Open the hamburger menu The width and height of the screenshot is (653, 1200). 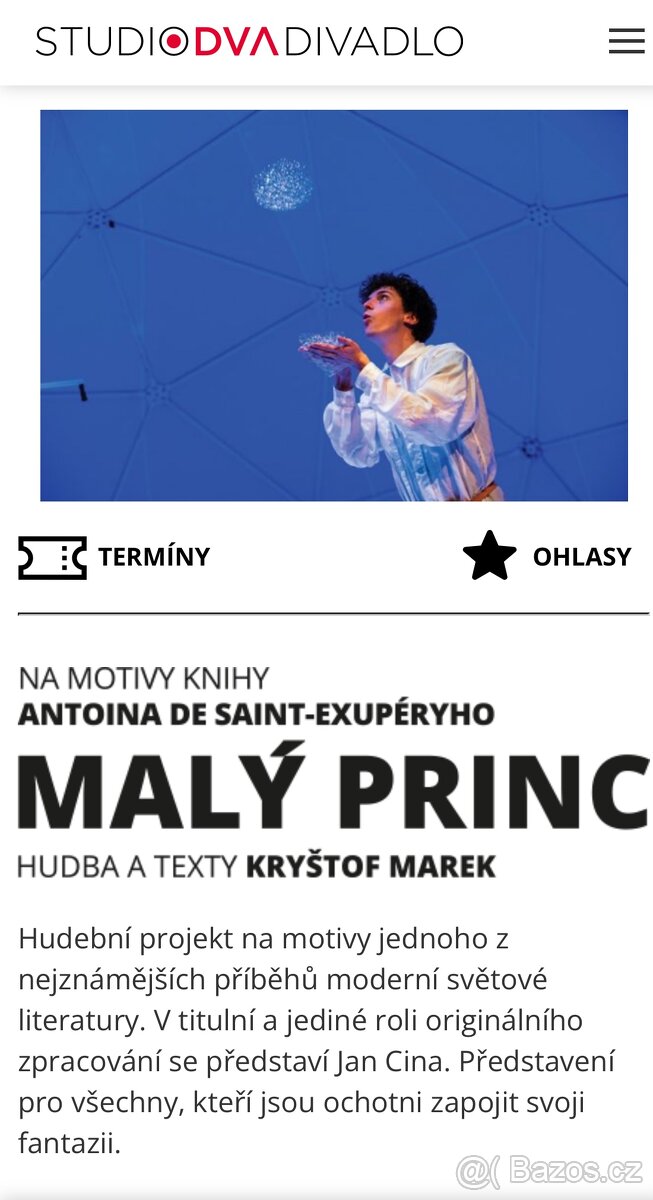click(626, 41)
